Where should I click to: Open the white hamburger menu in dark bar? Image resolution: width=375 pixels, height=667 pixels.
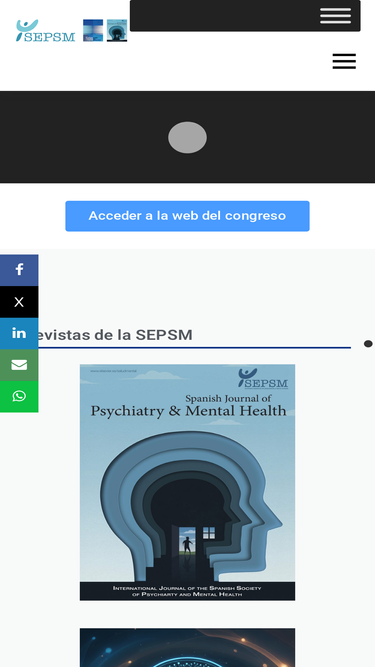point(335,16)
